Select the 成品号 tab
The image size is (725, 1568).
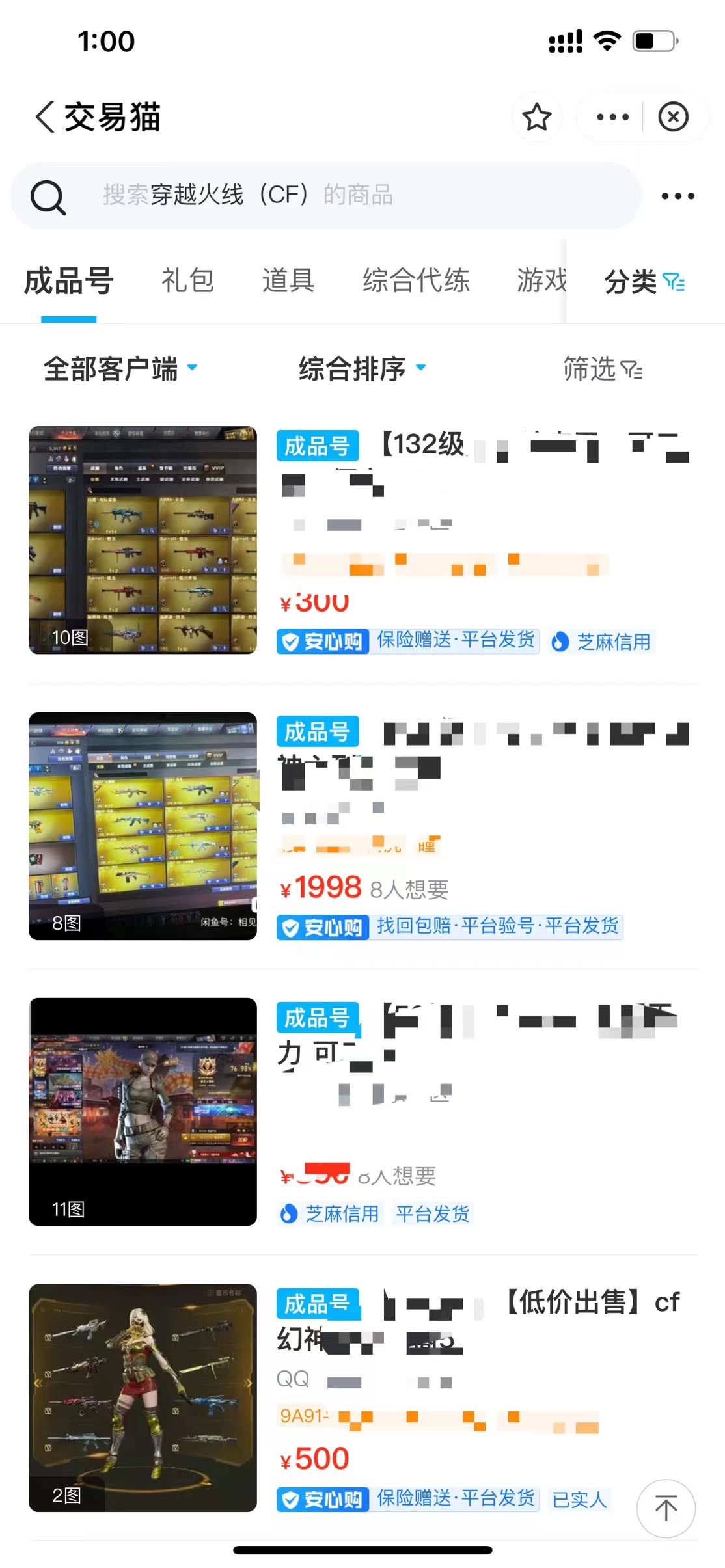pos(69,281)
